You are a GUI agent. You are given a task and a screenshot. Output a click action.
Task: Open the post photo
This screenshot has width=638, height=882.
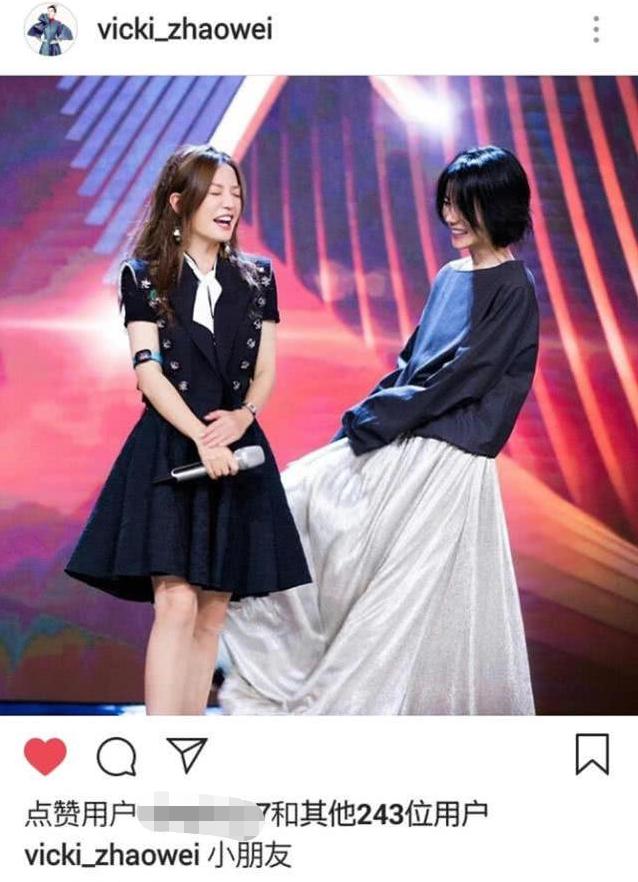[319, 395]
